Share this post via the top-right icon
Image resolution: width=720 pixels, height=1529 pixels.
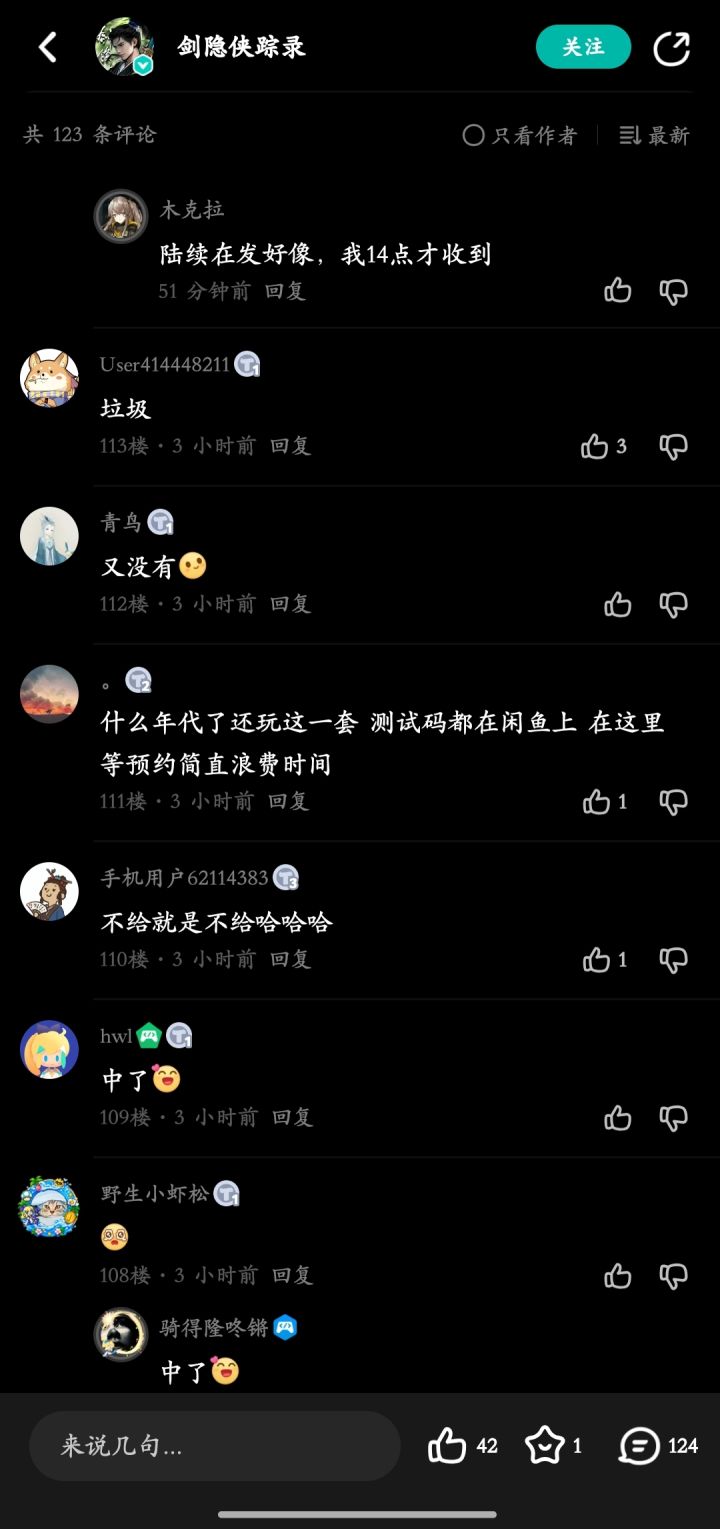tap(671, 48)
